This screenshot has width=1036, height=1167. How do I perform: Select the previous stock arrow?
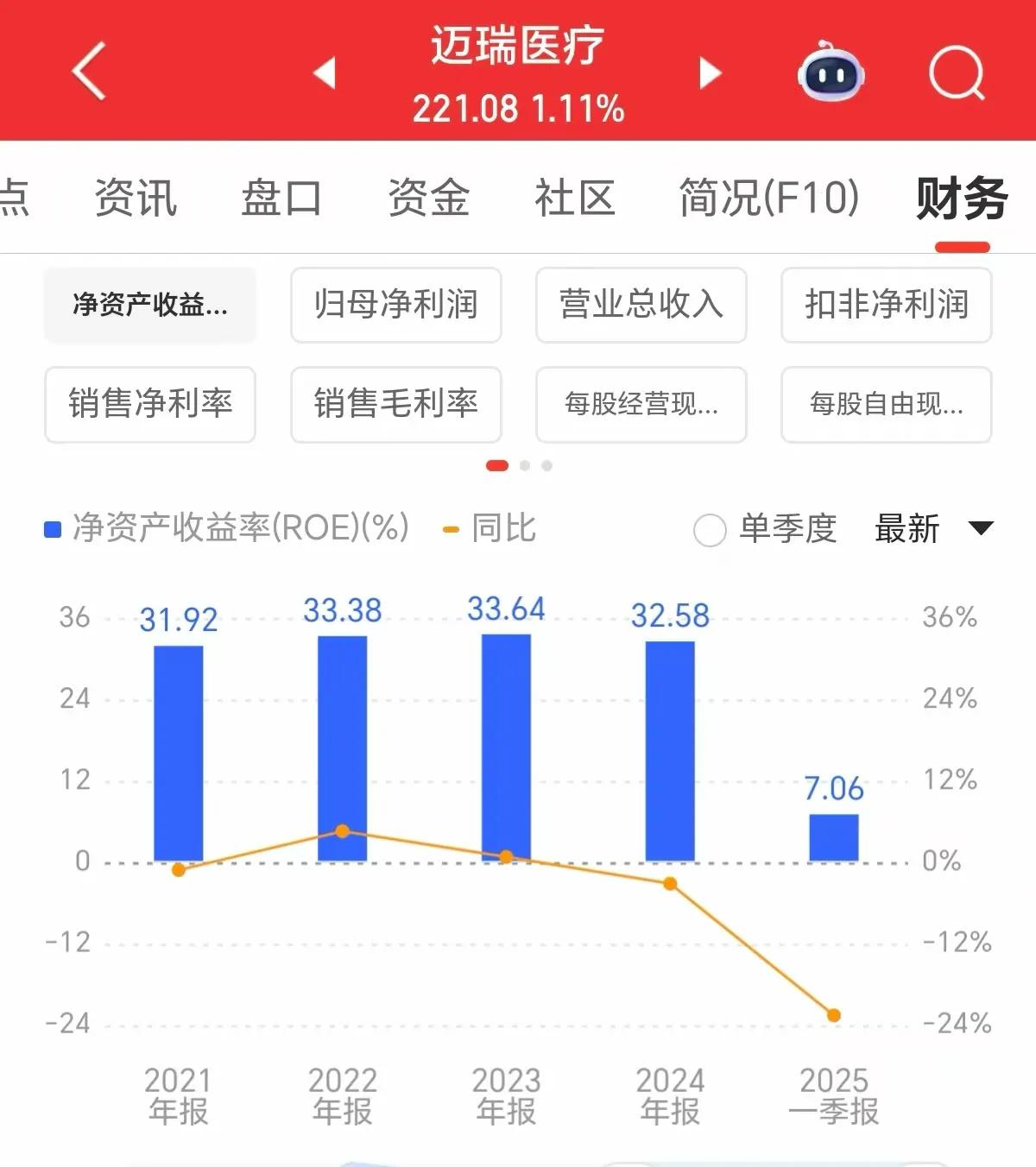[x=325, y=73]
